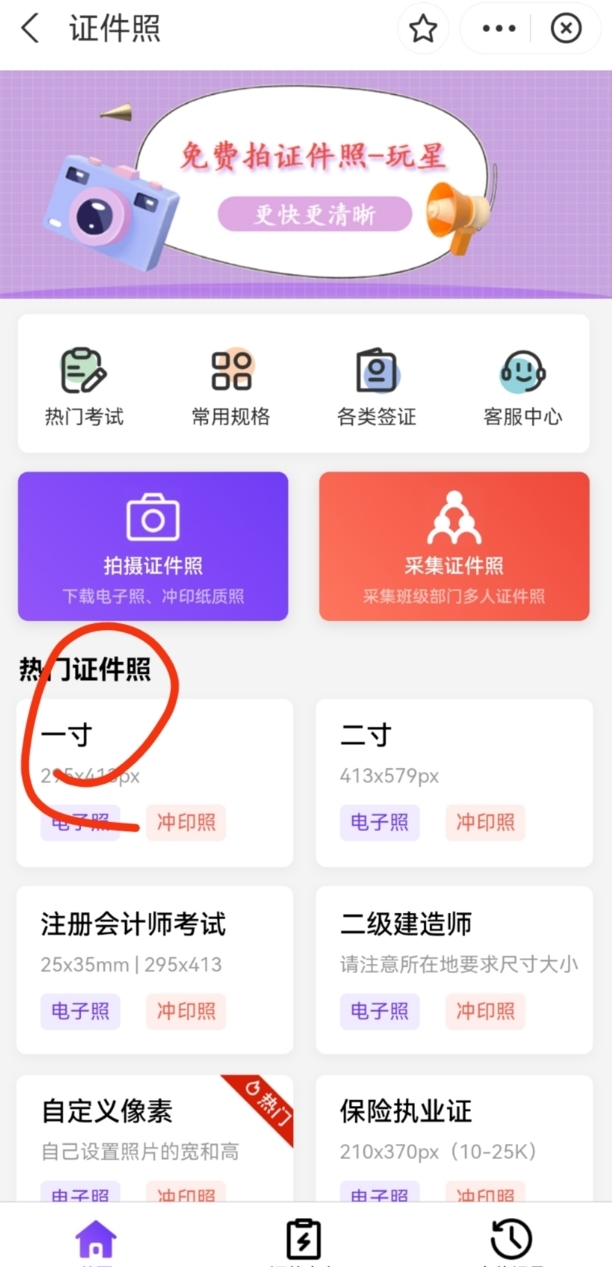The width and height of the screenshot is (612, 1267).
Task: Select 各类签证 category
Action: tap(377, 385)
